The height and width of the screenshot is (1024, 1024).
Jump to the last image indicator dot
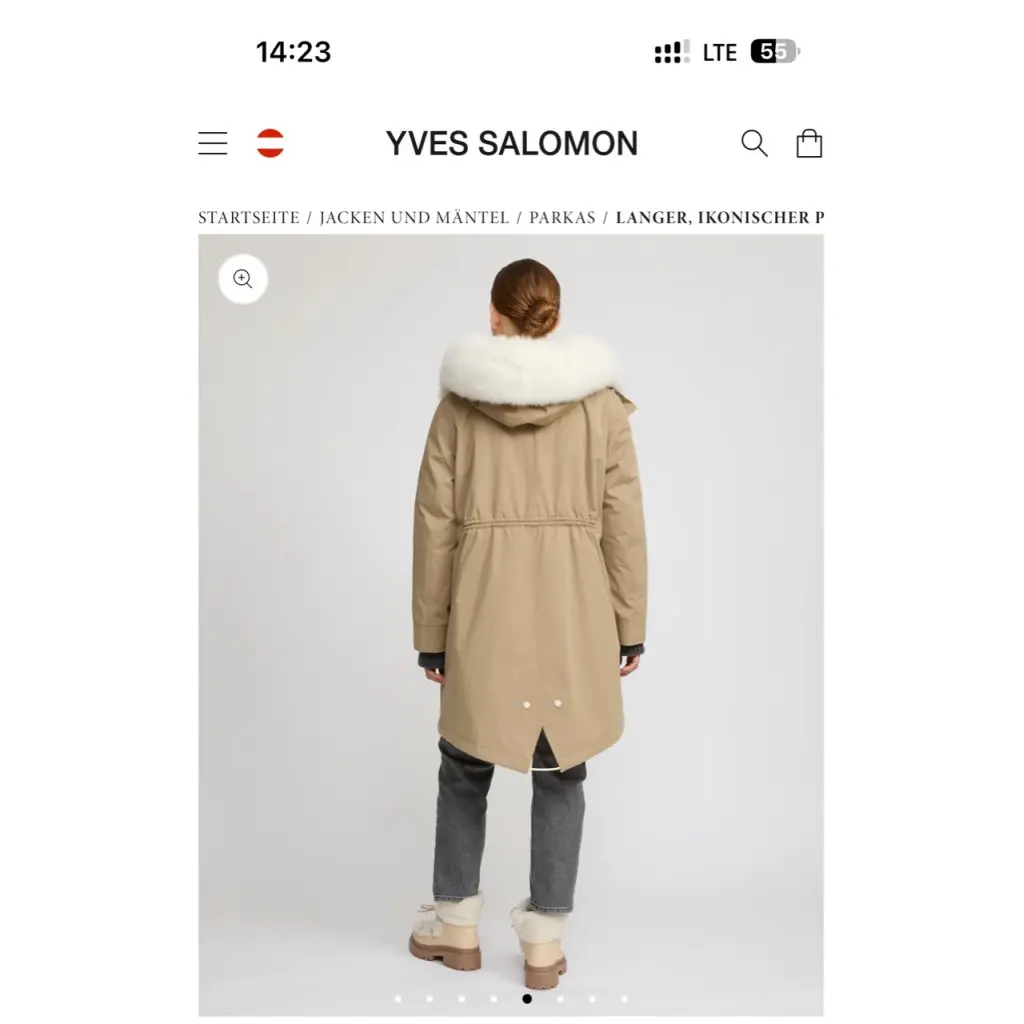(624, 998)
